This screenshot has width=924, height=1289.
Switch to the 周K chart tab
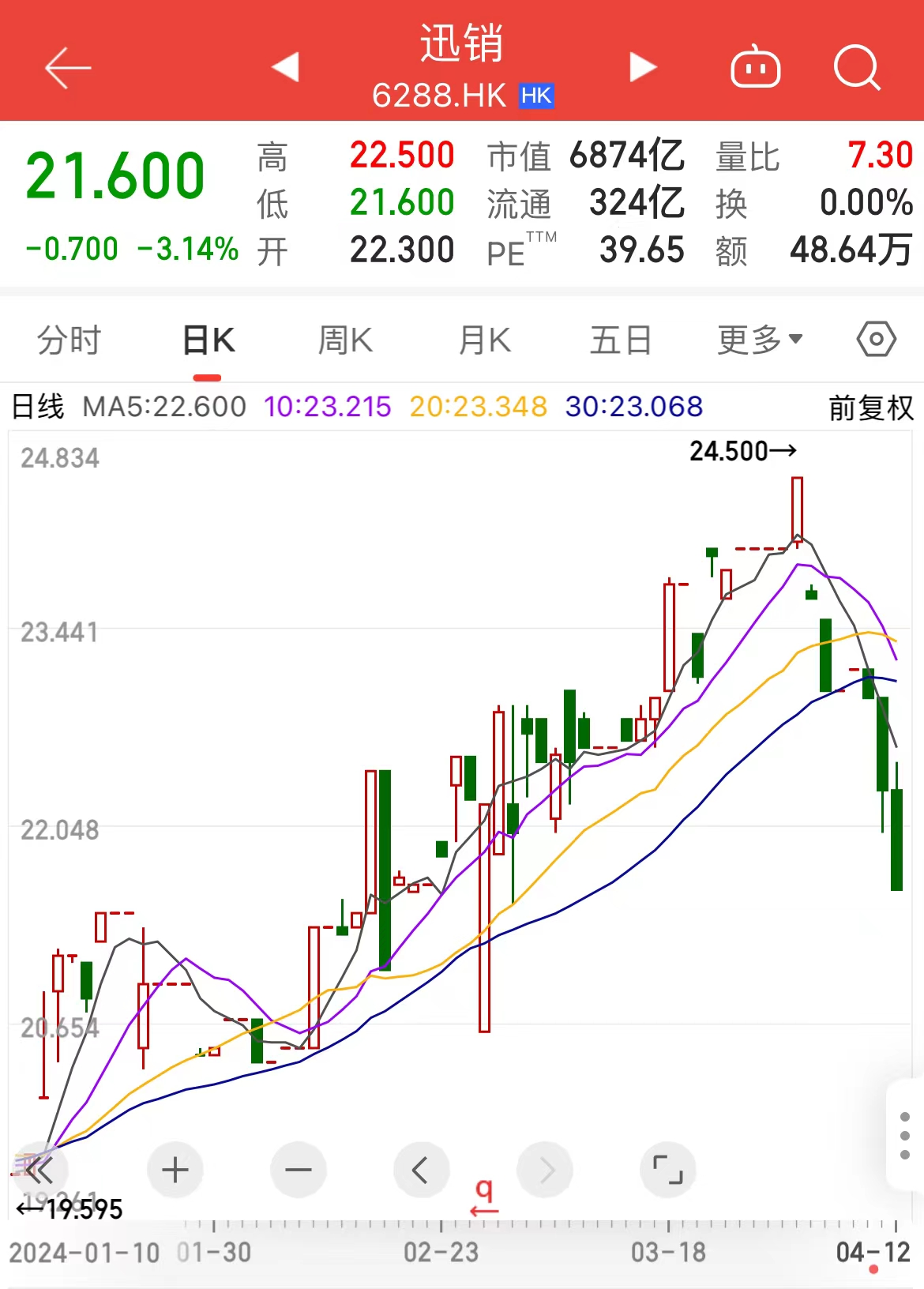click(345, 340)
